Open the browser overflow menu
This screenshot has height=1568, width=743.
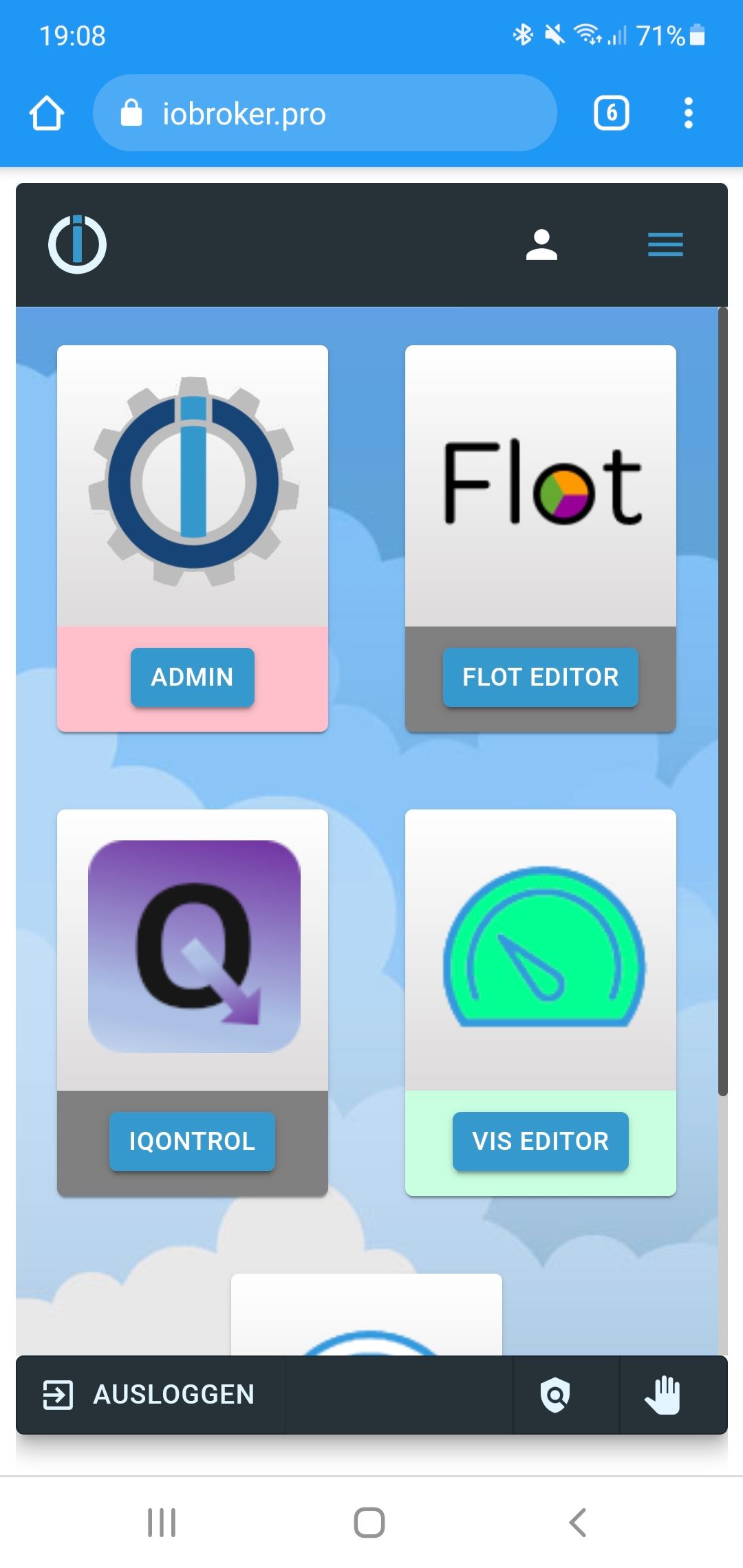[688, 113]
